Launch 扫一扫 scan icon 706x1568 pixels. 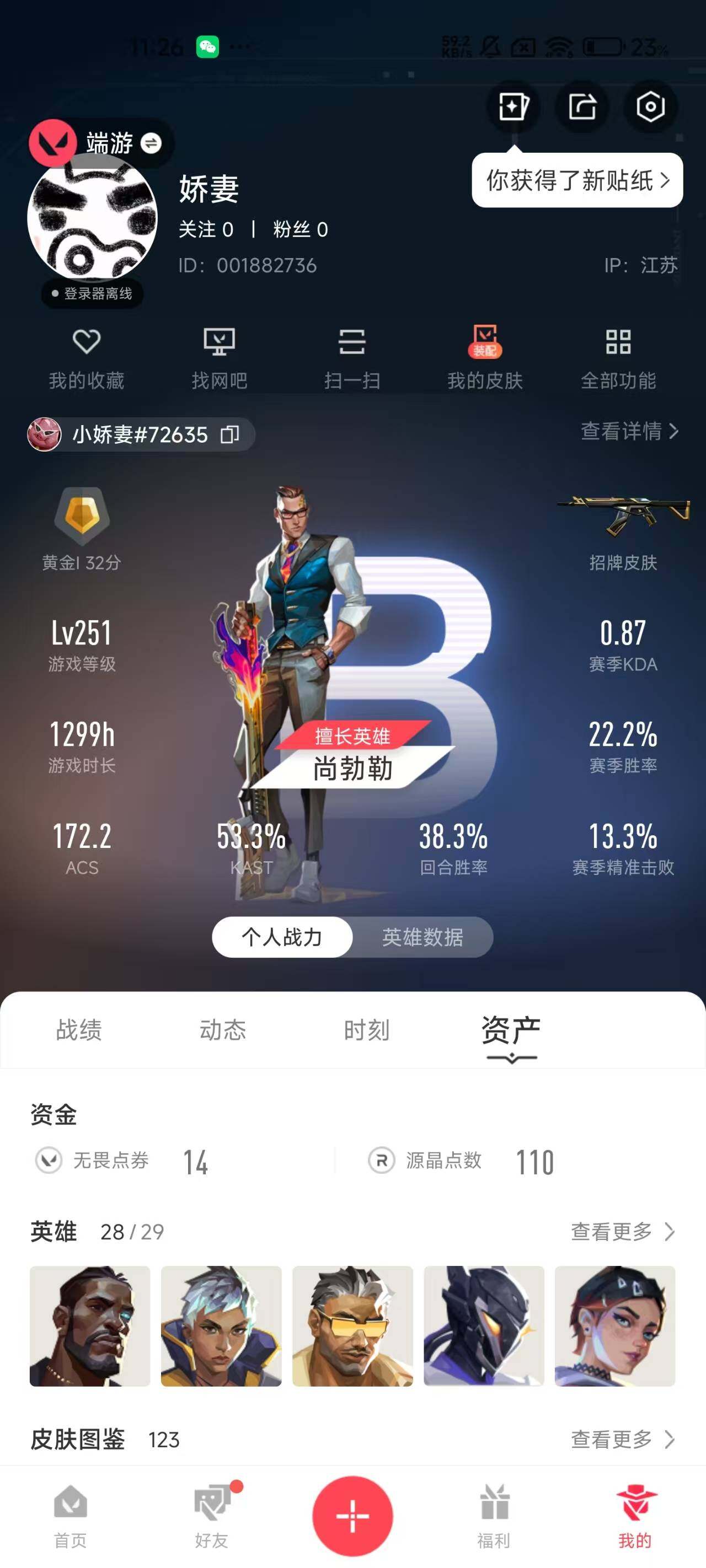[352, 356]
